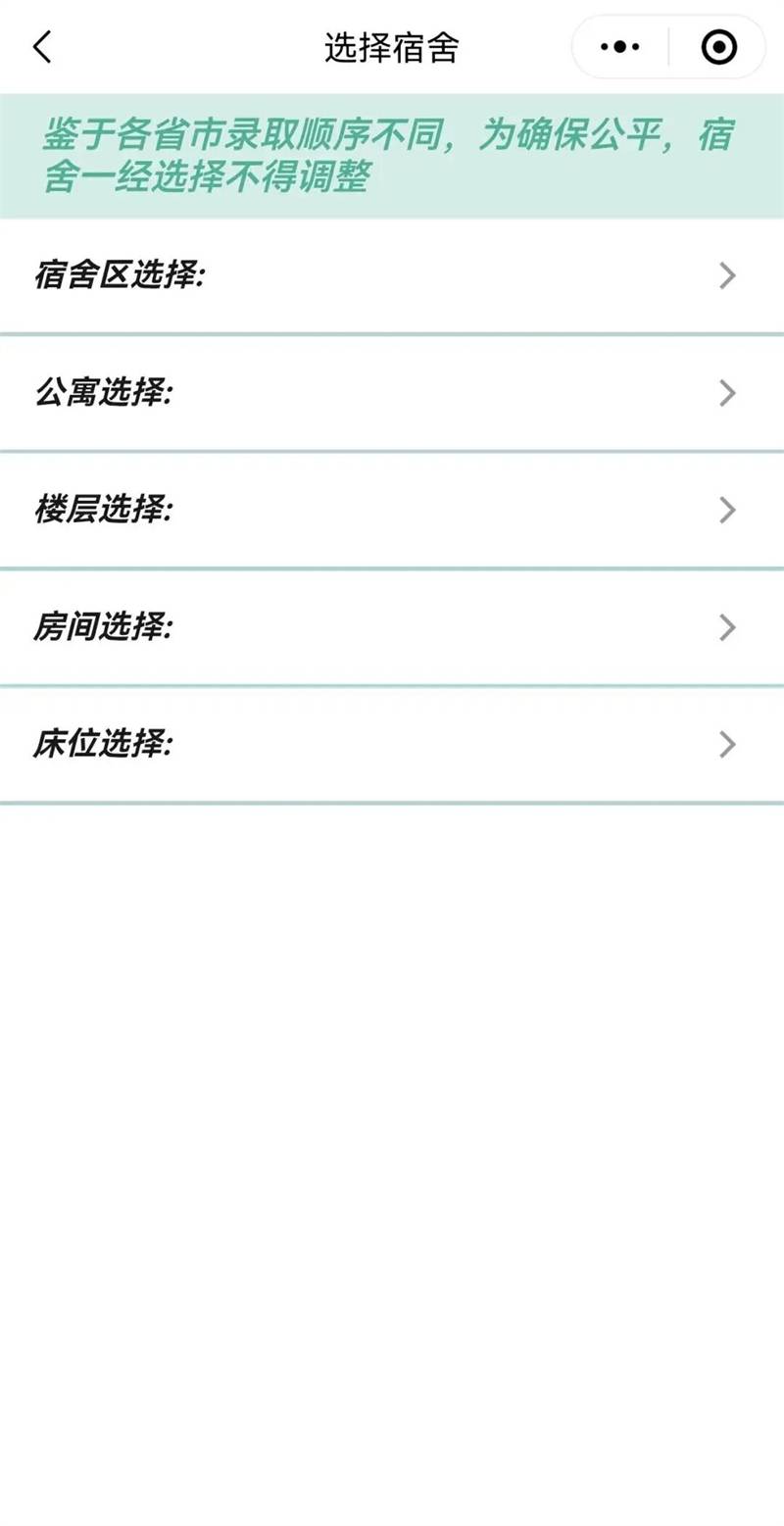Open the 公寓选择 picker row

(392, 394)
